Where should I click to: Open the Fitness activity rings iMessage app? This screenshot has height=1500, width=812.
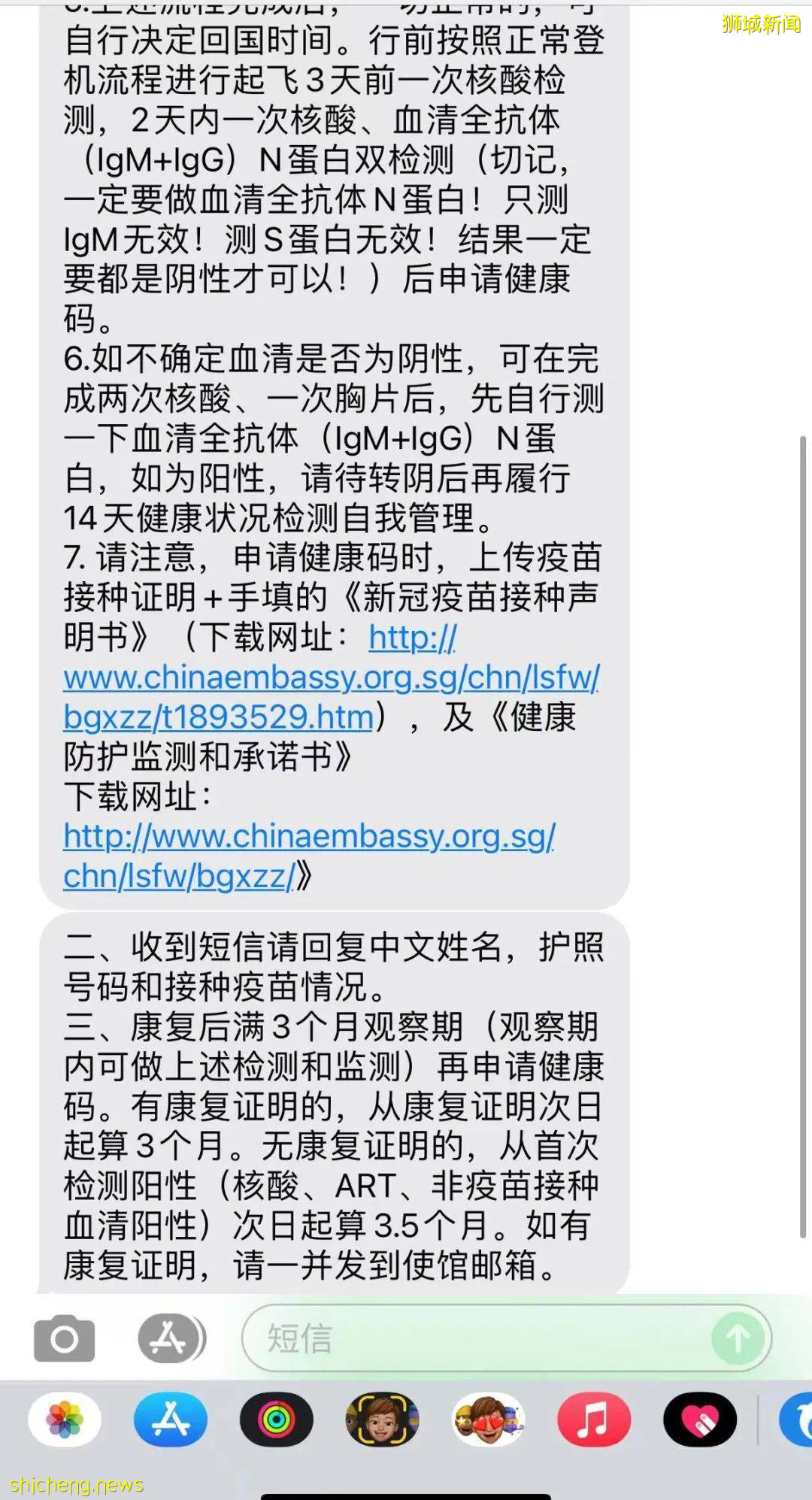[x=277, y=1420]
